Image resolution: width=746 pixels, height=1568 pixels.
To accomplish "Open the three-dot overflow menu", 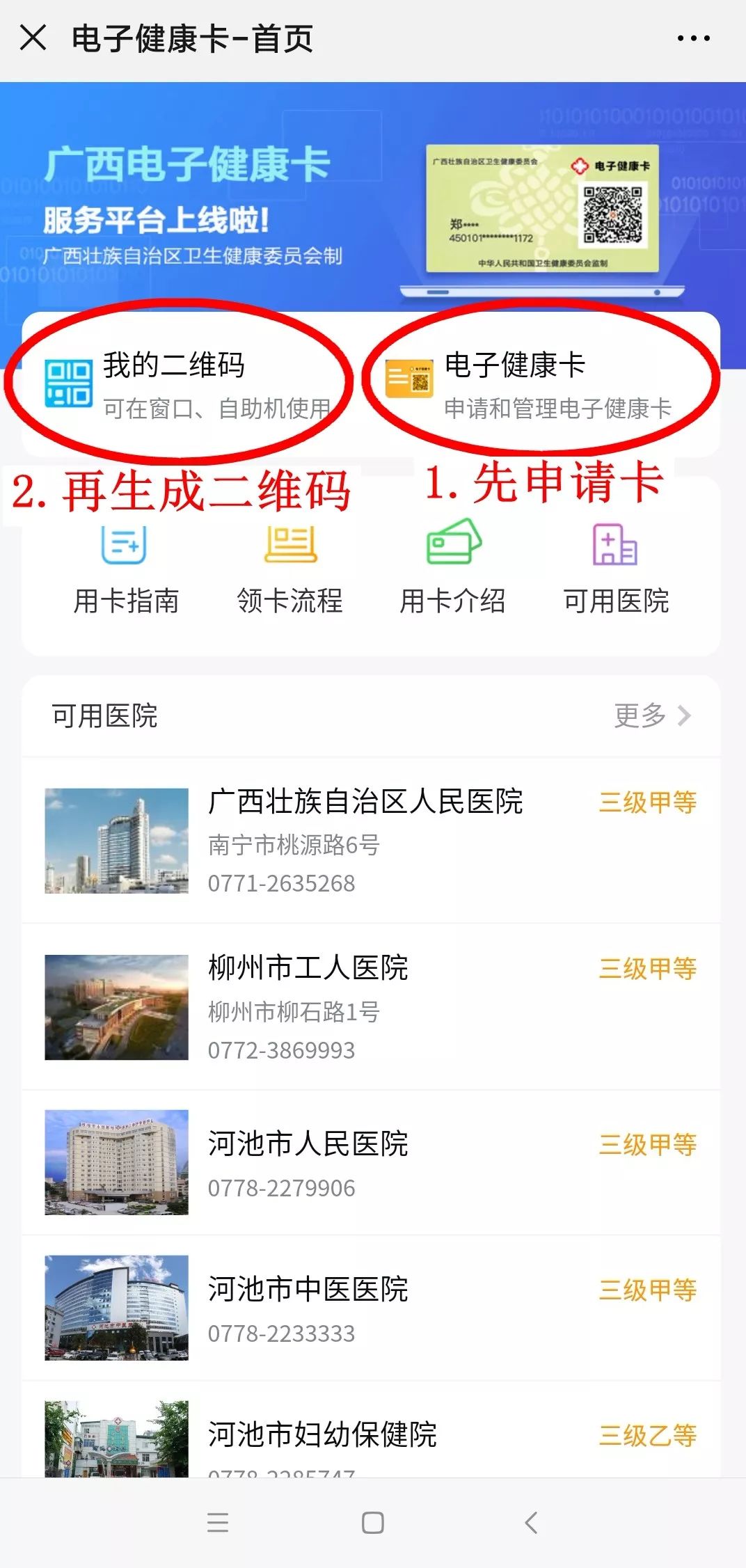I will [x=693, y=38].
